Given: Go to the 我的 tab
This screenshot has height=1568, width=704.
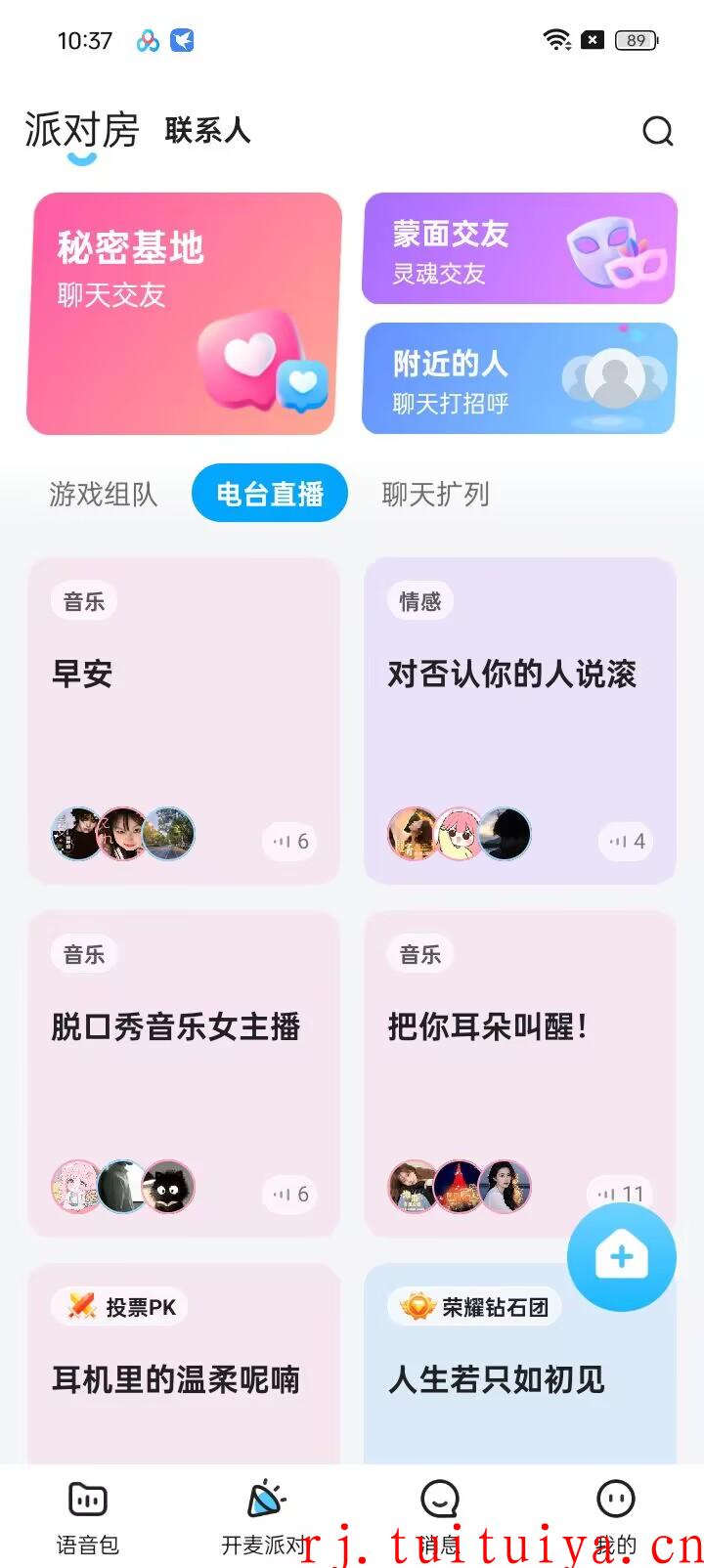Looking at the screenshot, I should (x=616, y=1516).
